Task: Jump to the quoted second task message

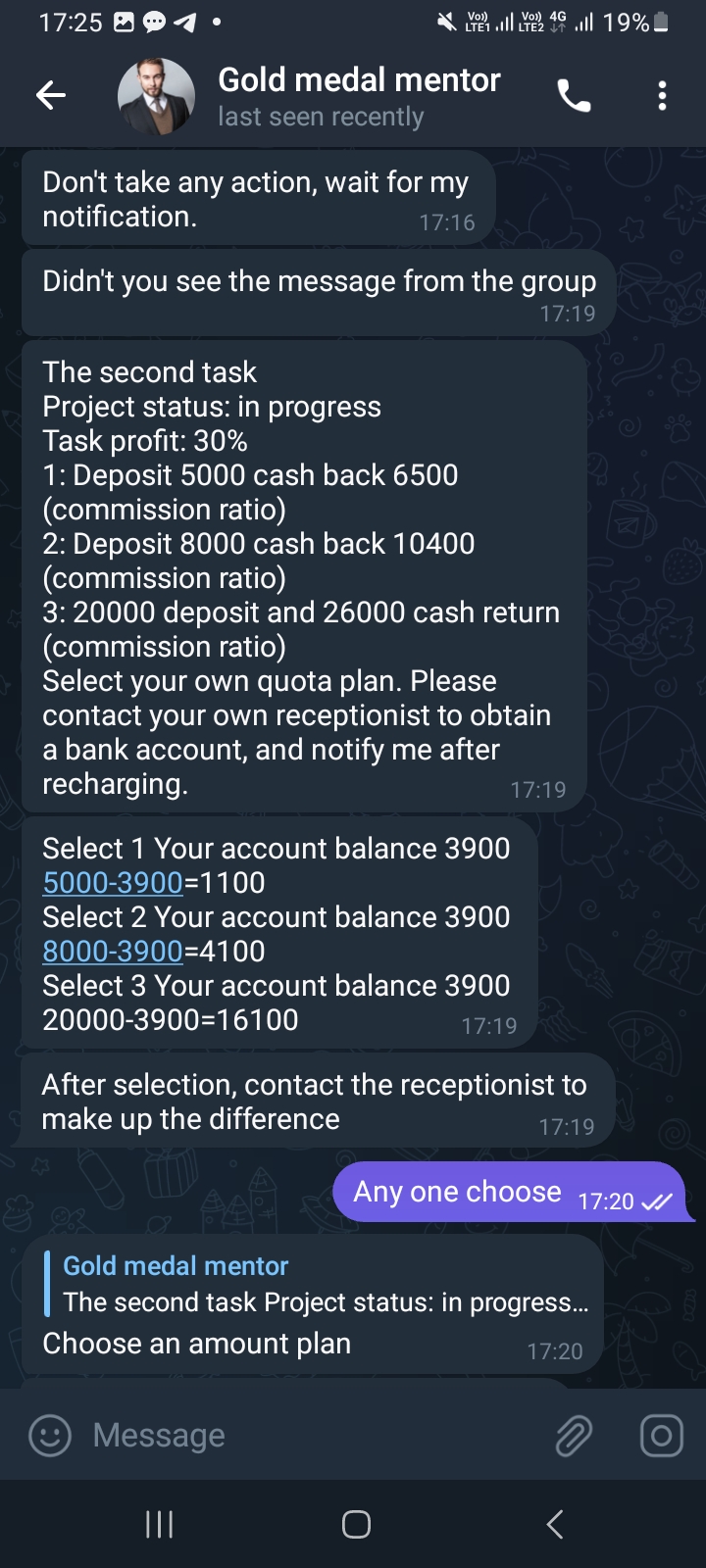Action: [x=324, y=1285]
